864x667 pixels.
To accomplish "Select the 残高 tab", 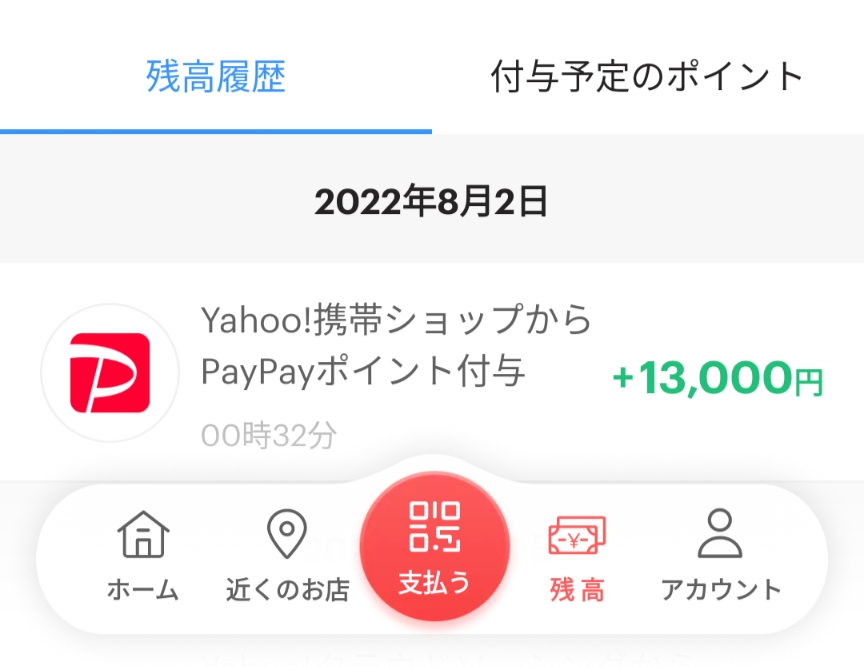I will click(x=577, y=555).
